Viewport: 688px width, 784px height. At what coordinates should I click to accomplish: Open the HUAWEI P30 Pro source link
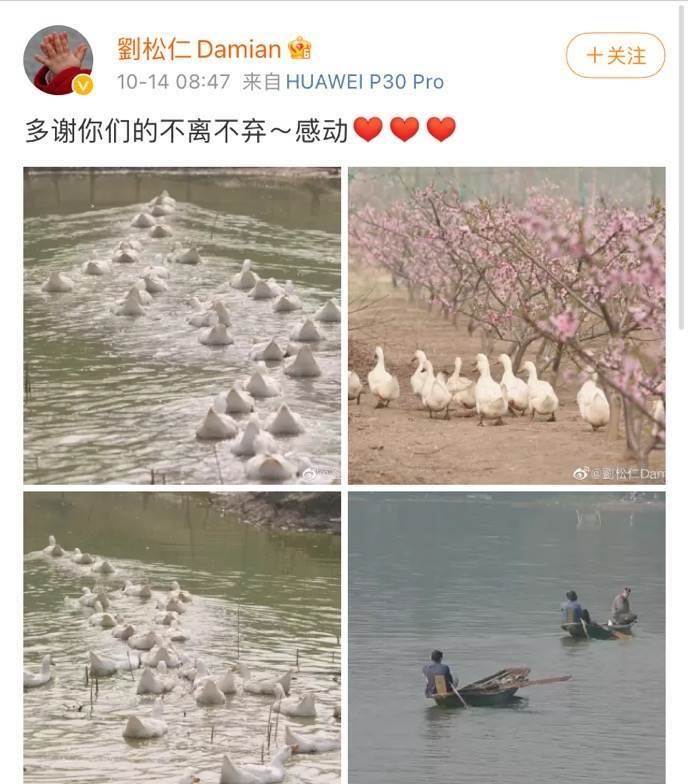coord(365,82)
